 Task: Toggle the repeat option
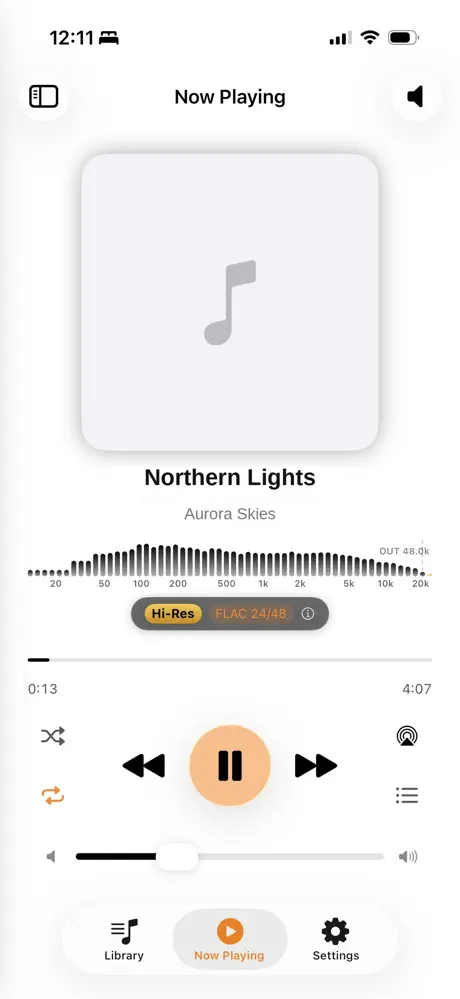click(53, 795)
